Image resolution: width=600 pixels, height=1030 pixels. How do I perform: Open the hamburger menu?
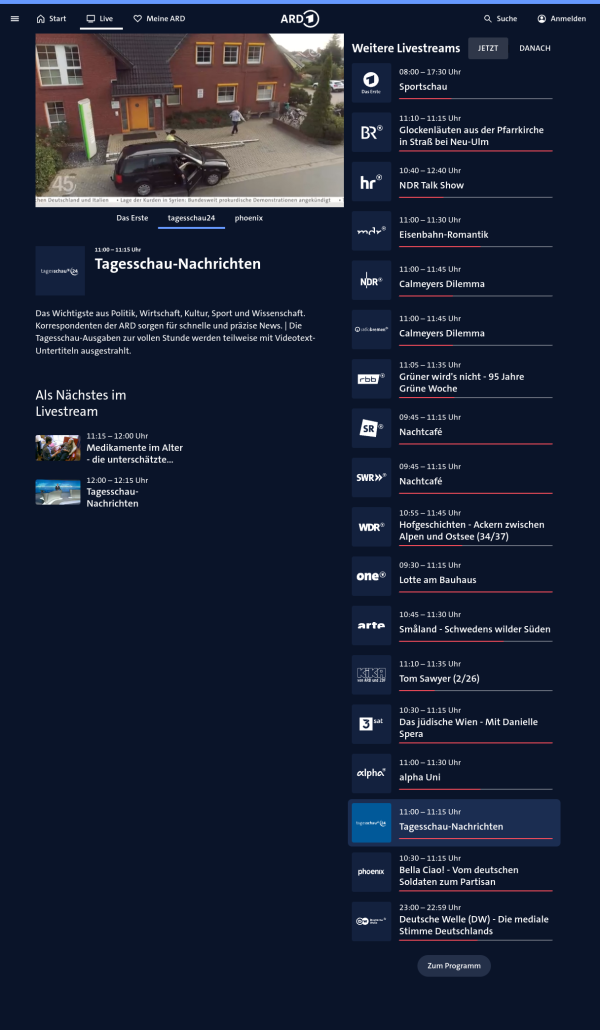tap(14, 18)
